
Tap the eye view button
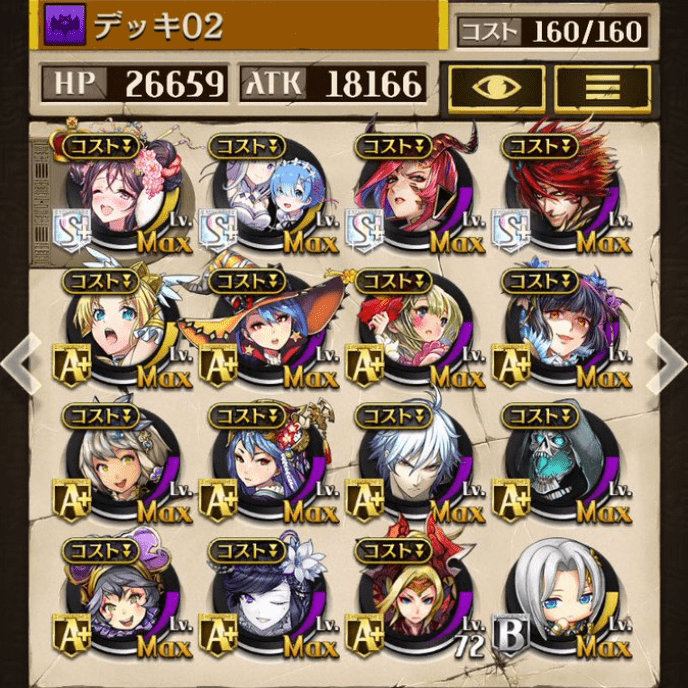(x=496, y=87)
